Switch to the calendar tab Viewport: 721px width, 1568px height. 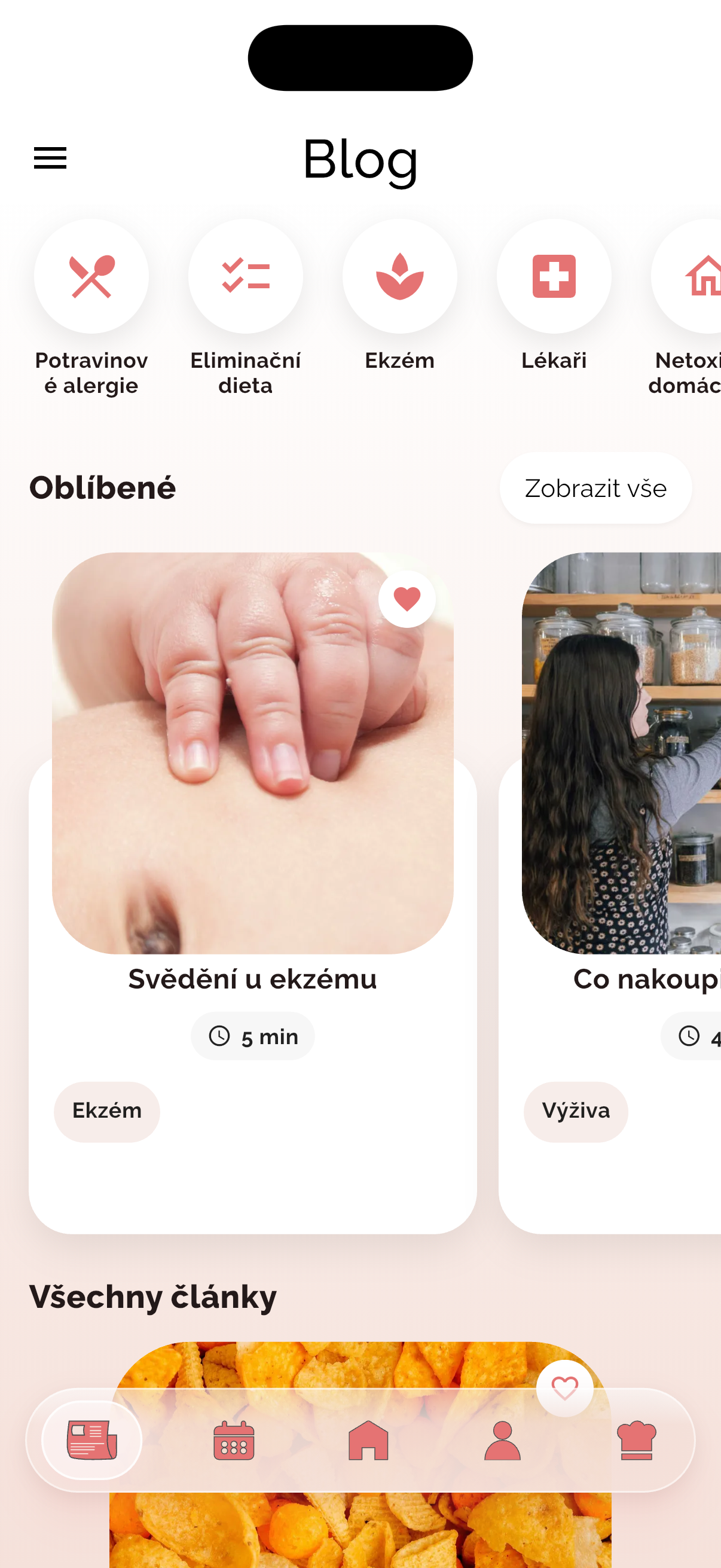click(x=234, y=1440)
